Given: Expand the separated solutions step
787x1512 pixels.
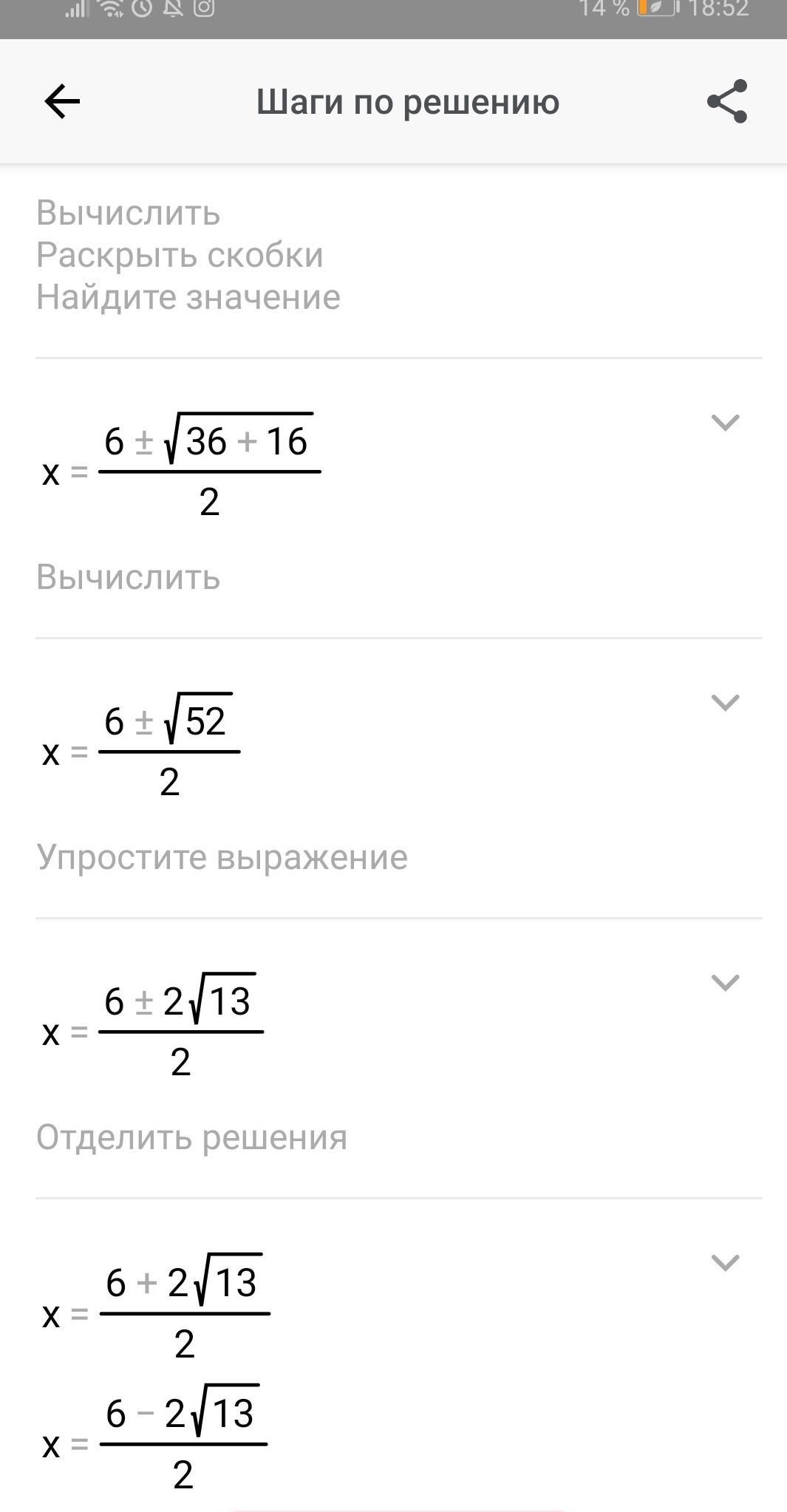Looking at the screenshot, I should coord(725,1262).
